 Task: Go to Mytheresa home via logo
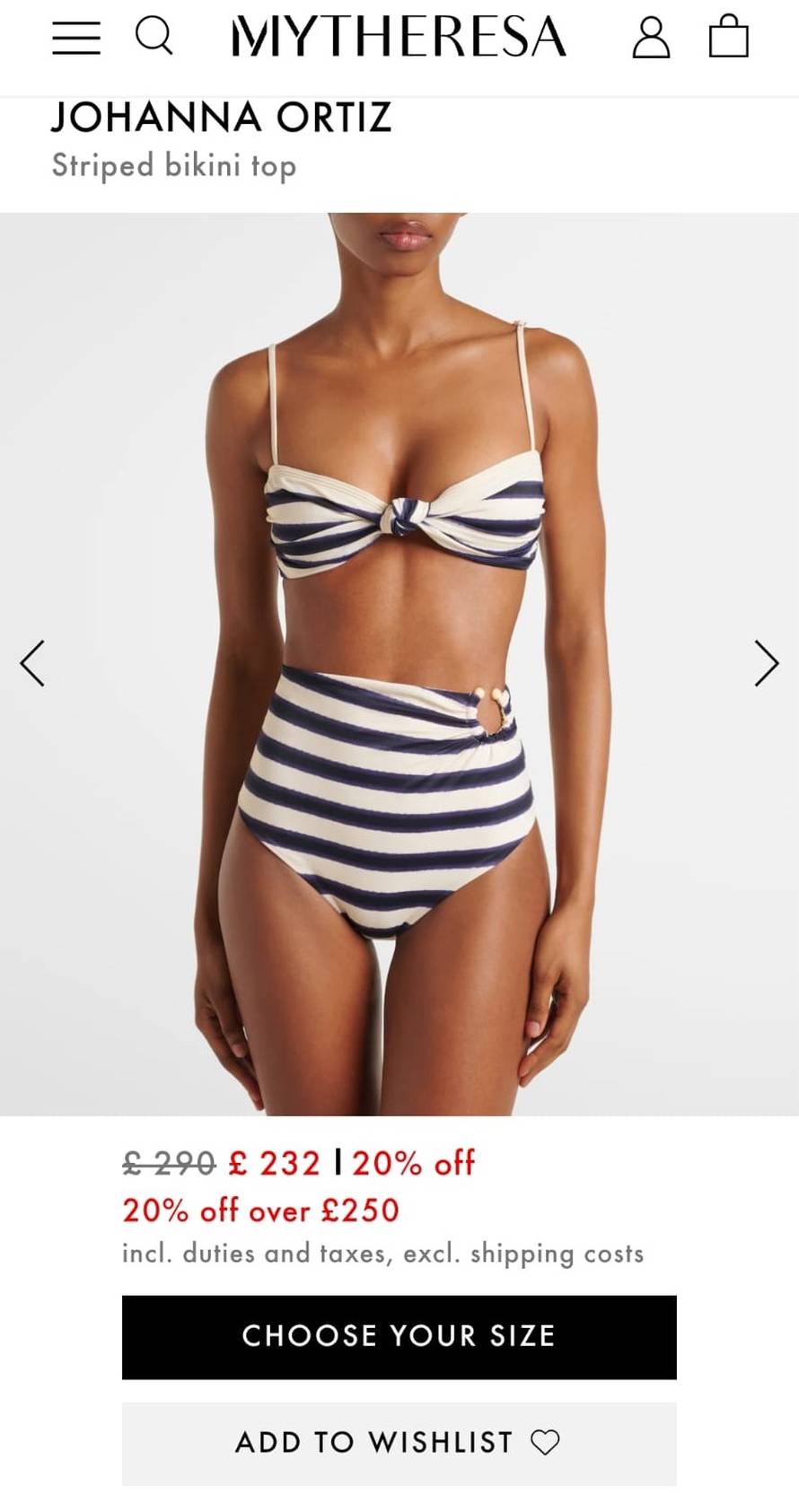tap(399, 37)
